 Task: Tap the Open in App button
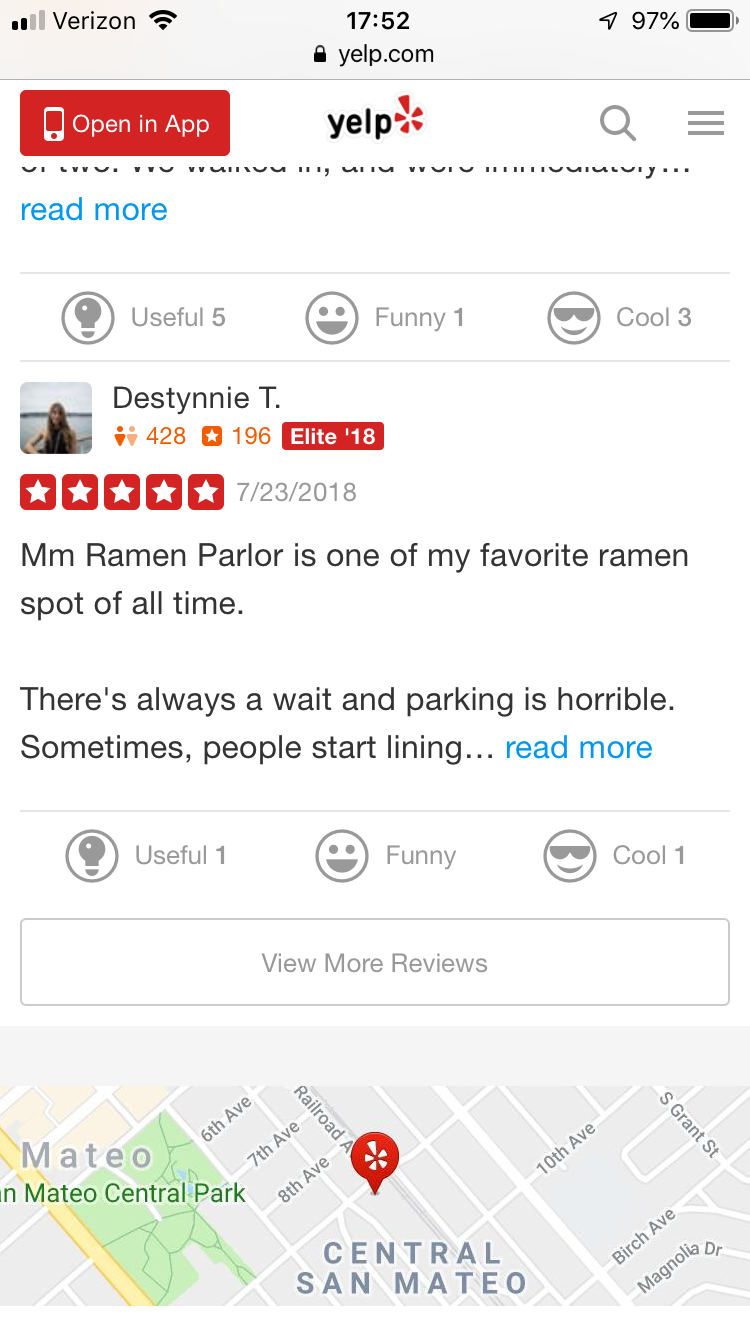(125, 124)
